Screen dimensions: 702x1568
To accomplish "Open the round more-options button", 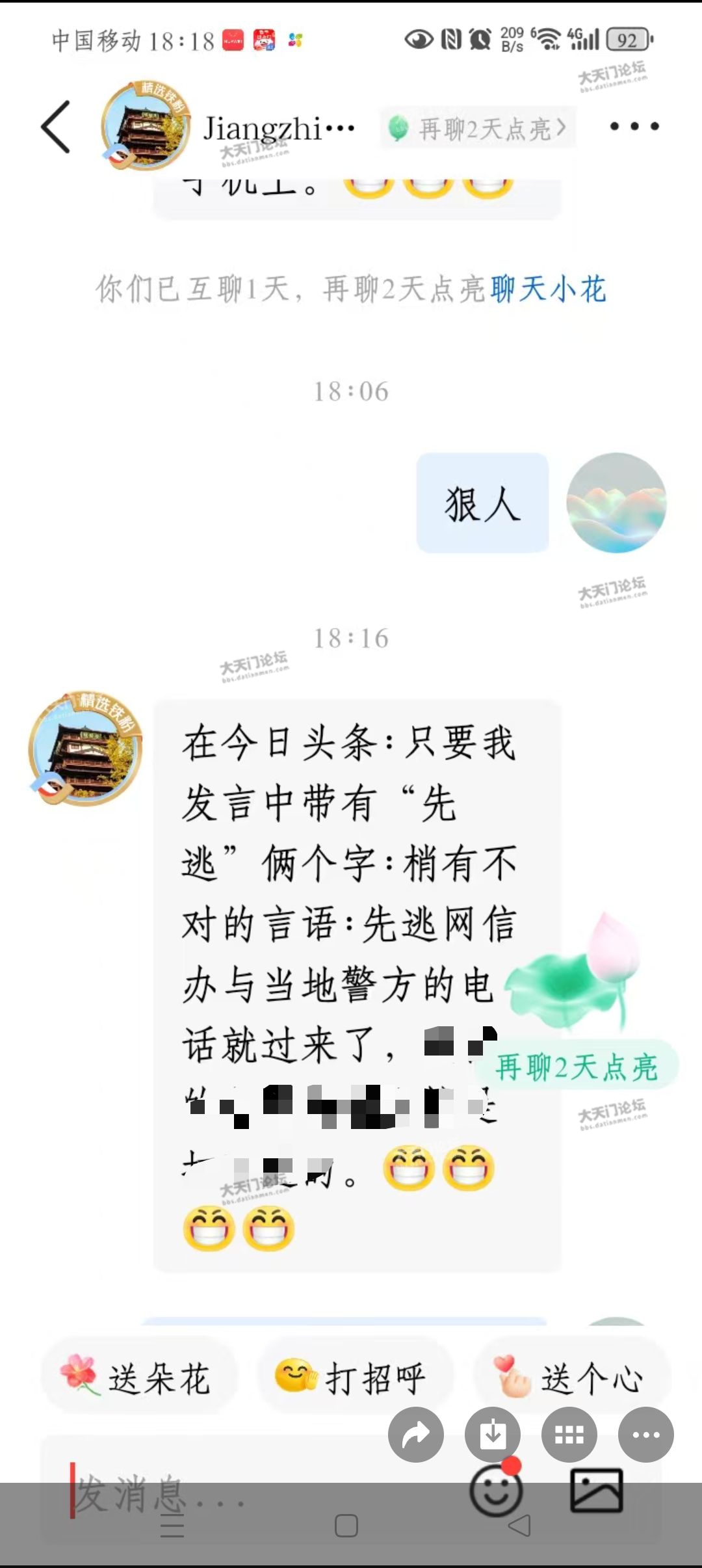I will [646, 1435].
